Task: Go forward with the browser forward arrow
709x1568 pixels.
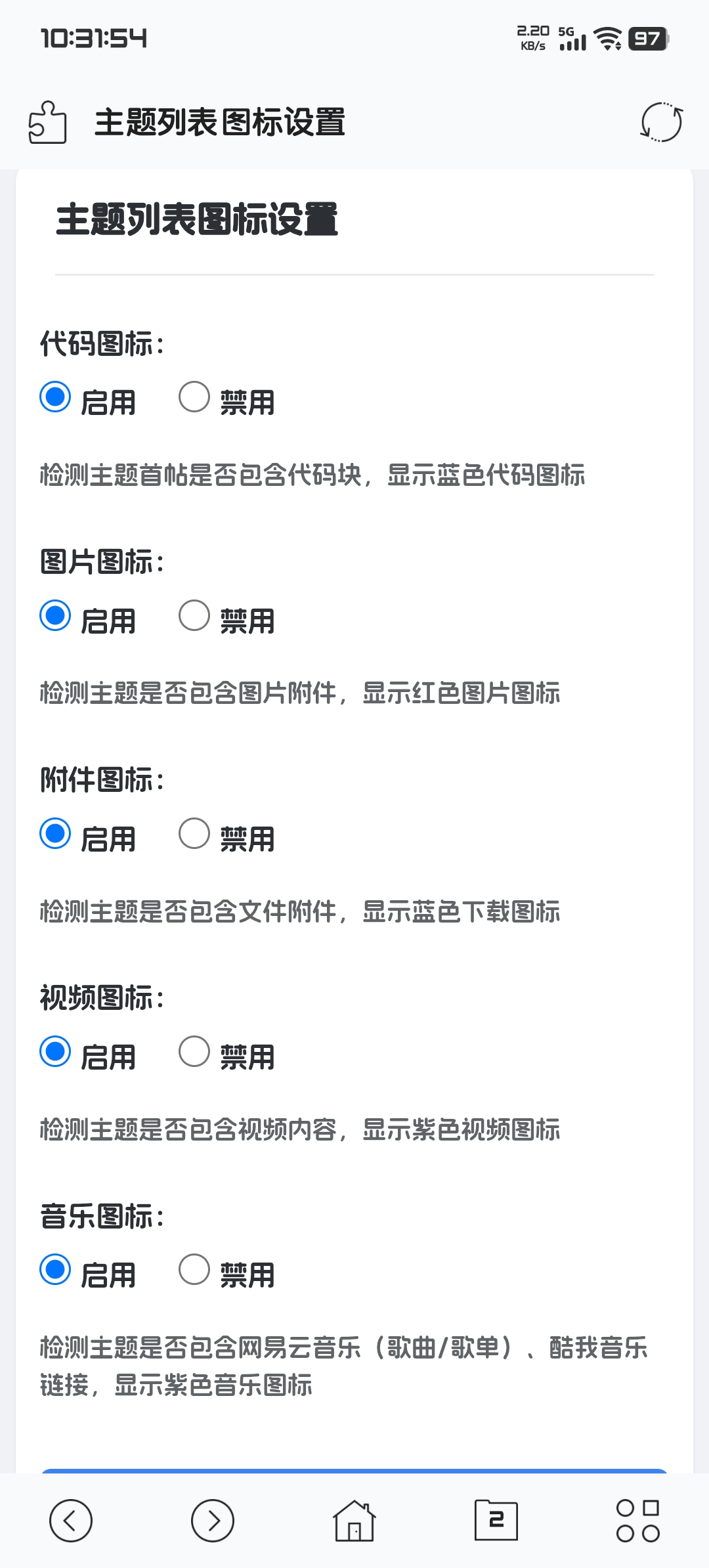Action: pos(212,1521)
